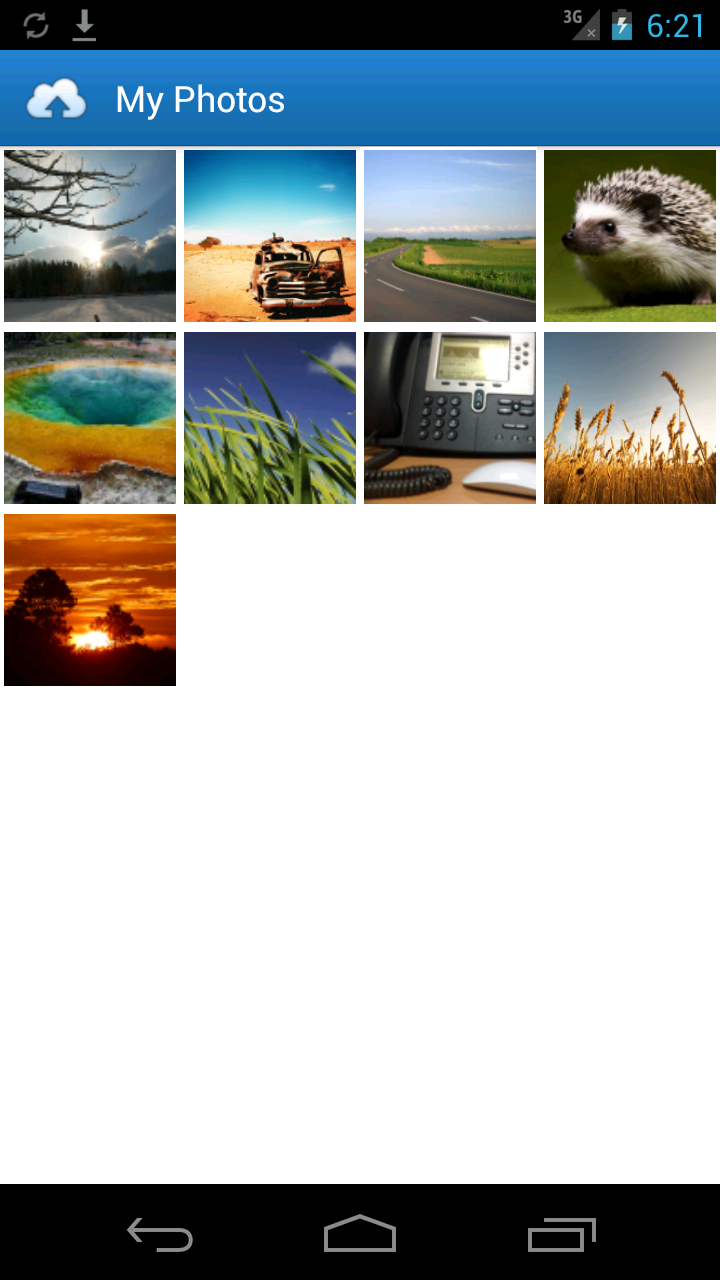Viewport: 720px width, 1280px height.
Task: Go back using the system back button
Action: pyautogui.click(x=160, y=1234)
